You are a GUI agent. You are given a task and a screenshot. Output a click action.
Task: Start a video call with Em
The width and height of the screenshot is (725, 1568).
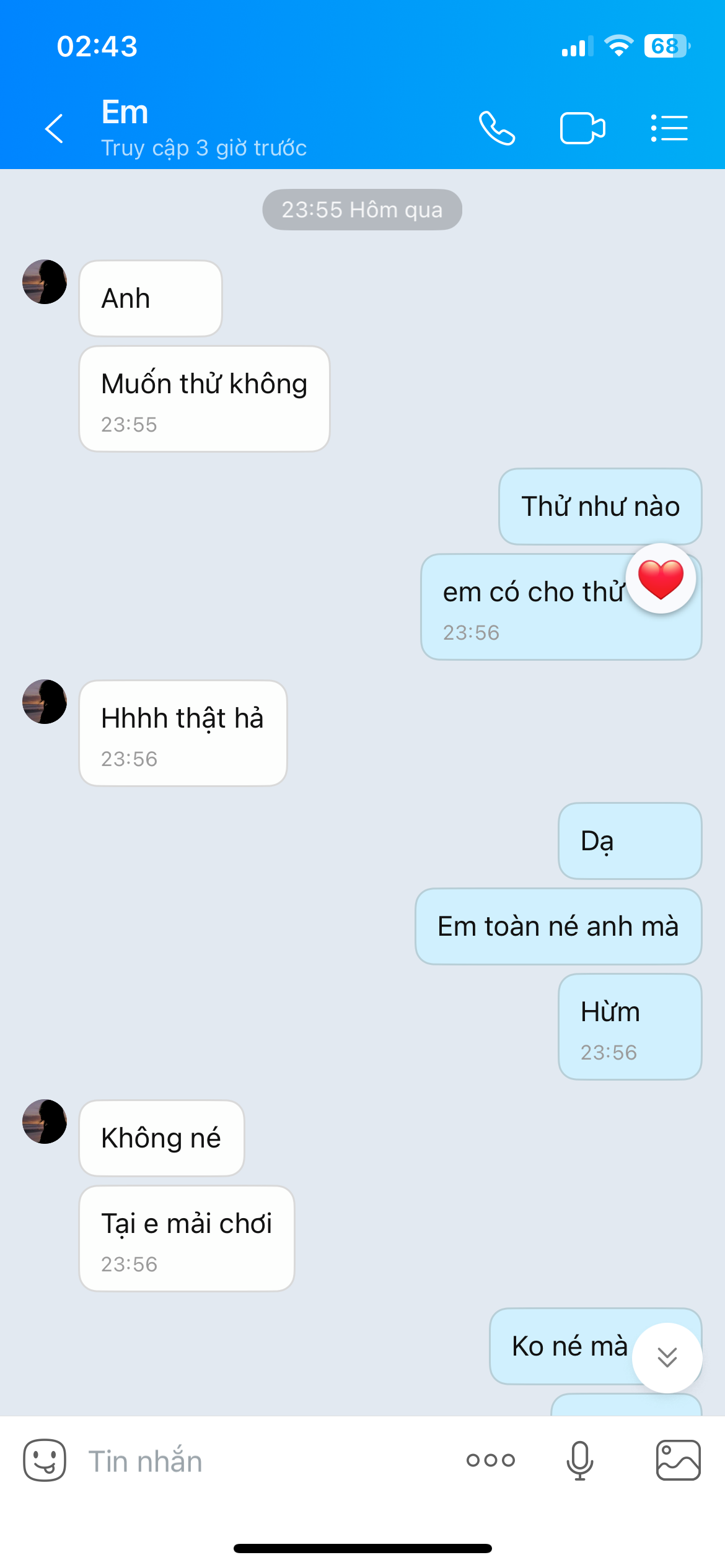click(x=582, y=128)
